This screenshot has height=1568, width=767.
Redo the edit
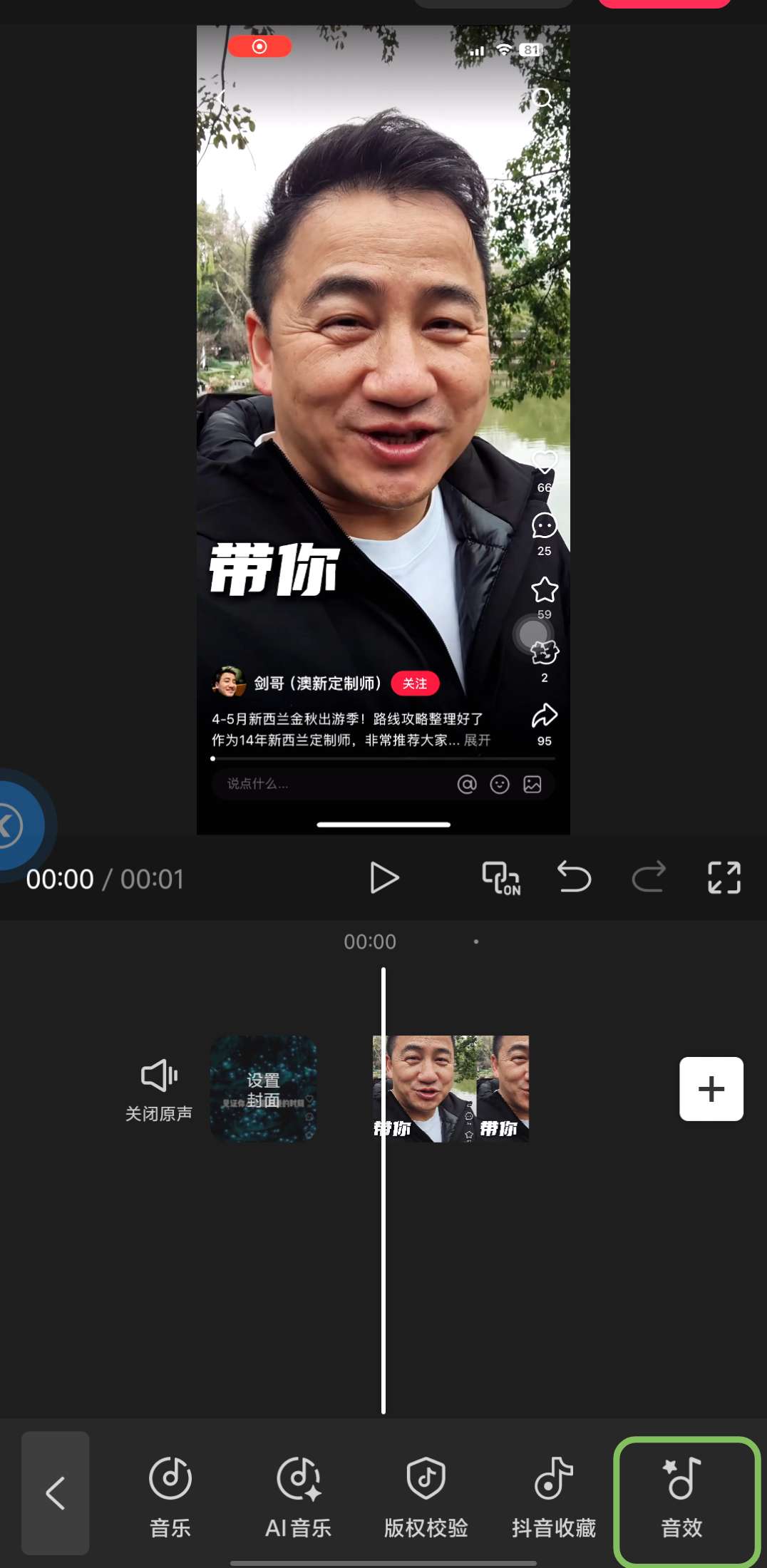coord(649,877)
